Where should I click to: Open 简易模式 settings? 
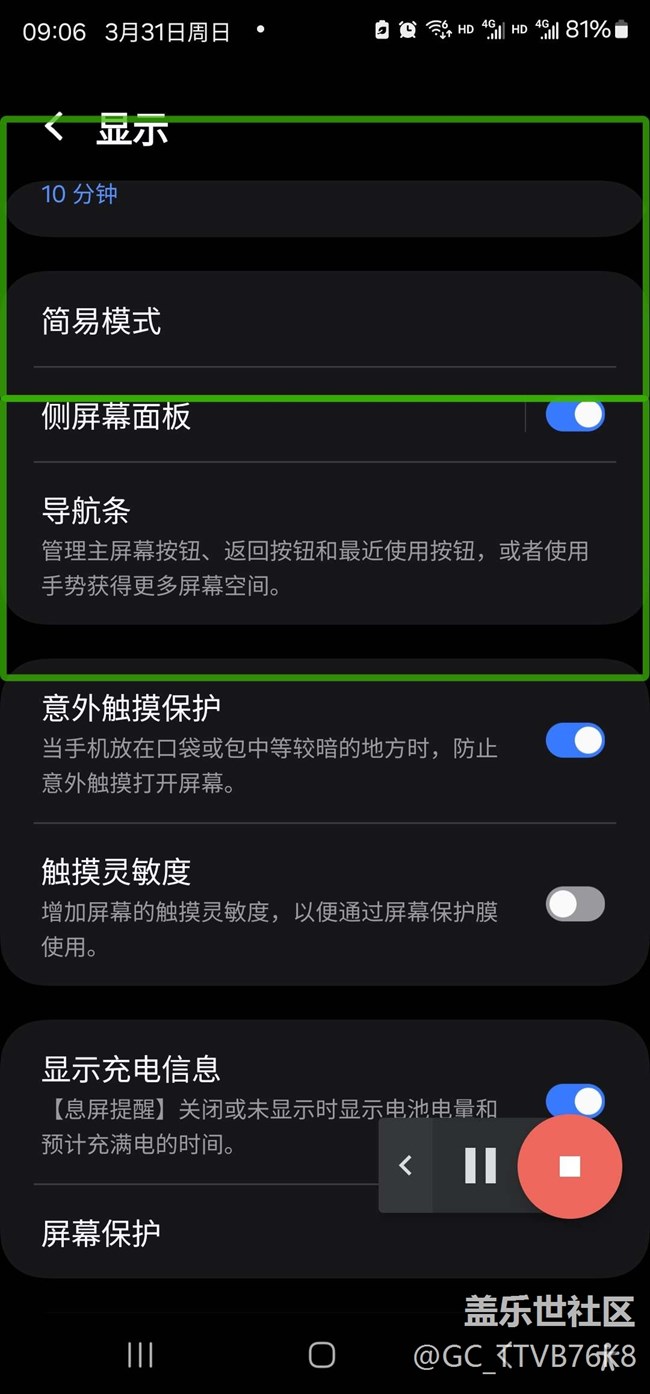[325, 322]
